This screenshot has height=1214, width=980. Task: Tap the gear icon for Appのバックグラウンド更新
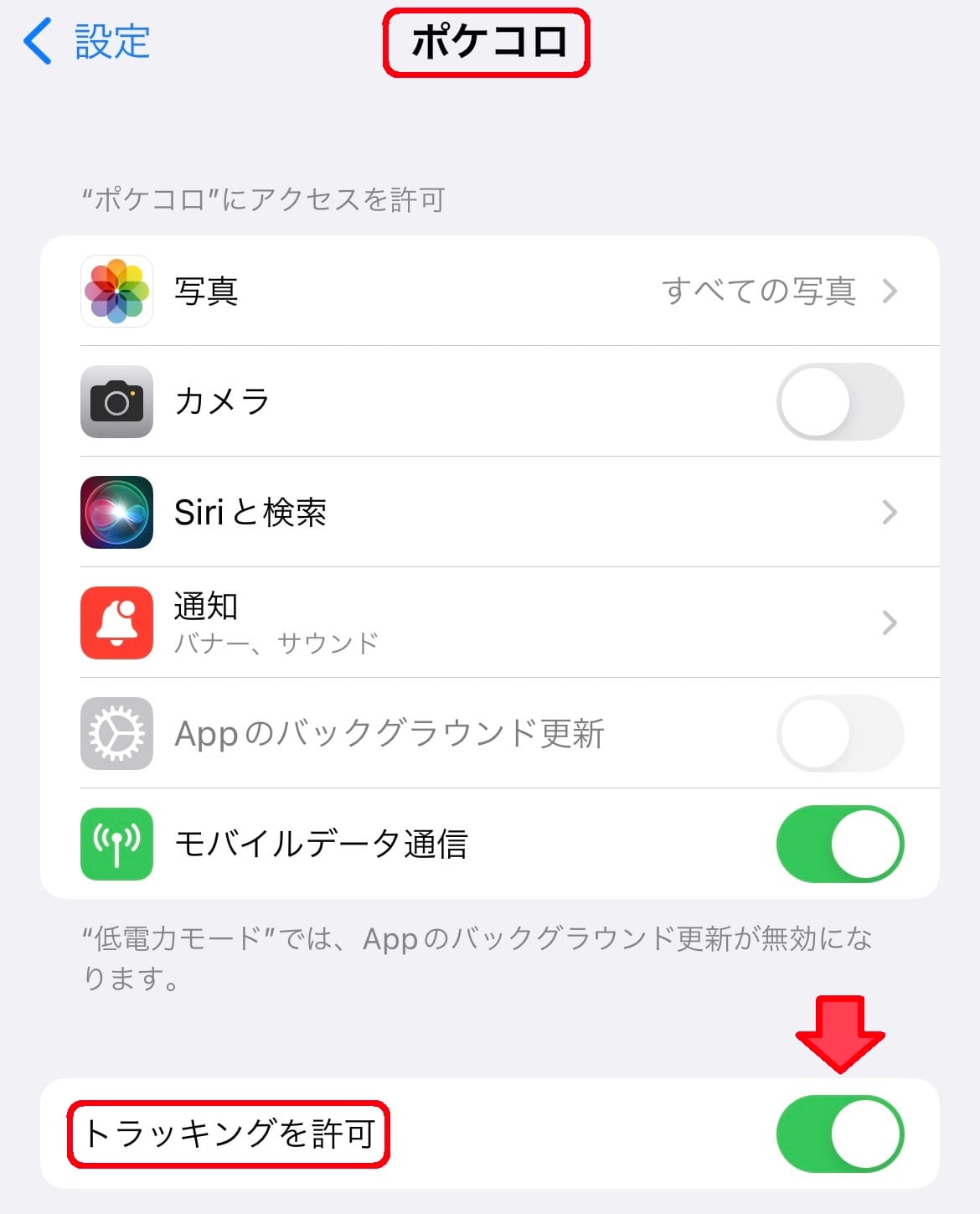[x=116, y=733]
